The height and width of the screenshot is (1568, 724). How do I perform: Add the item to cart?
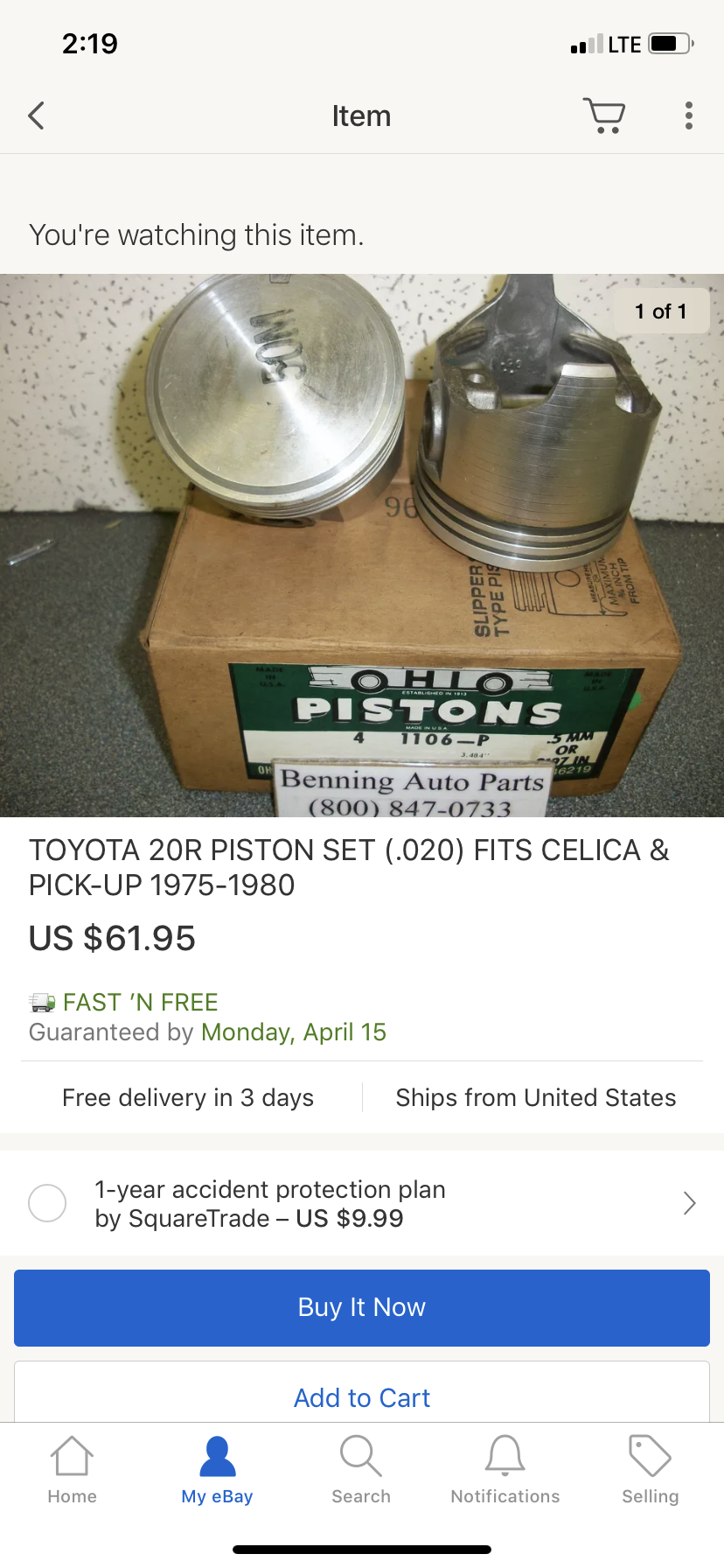pyautogui.click(x=362, y=1392)
